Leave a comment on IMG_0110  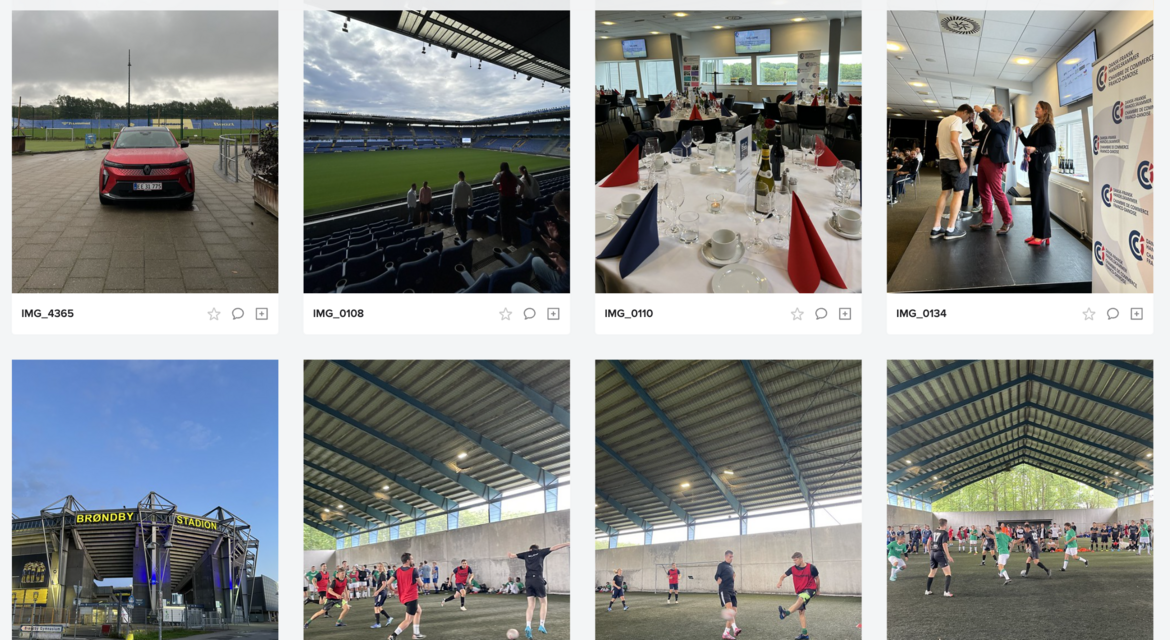pos(821,314)
